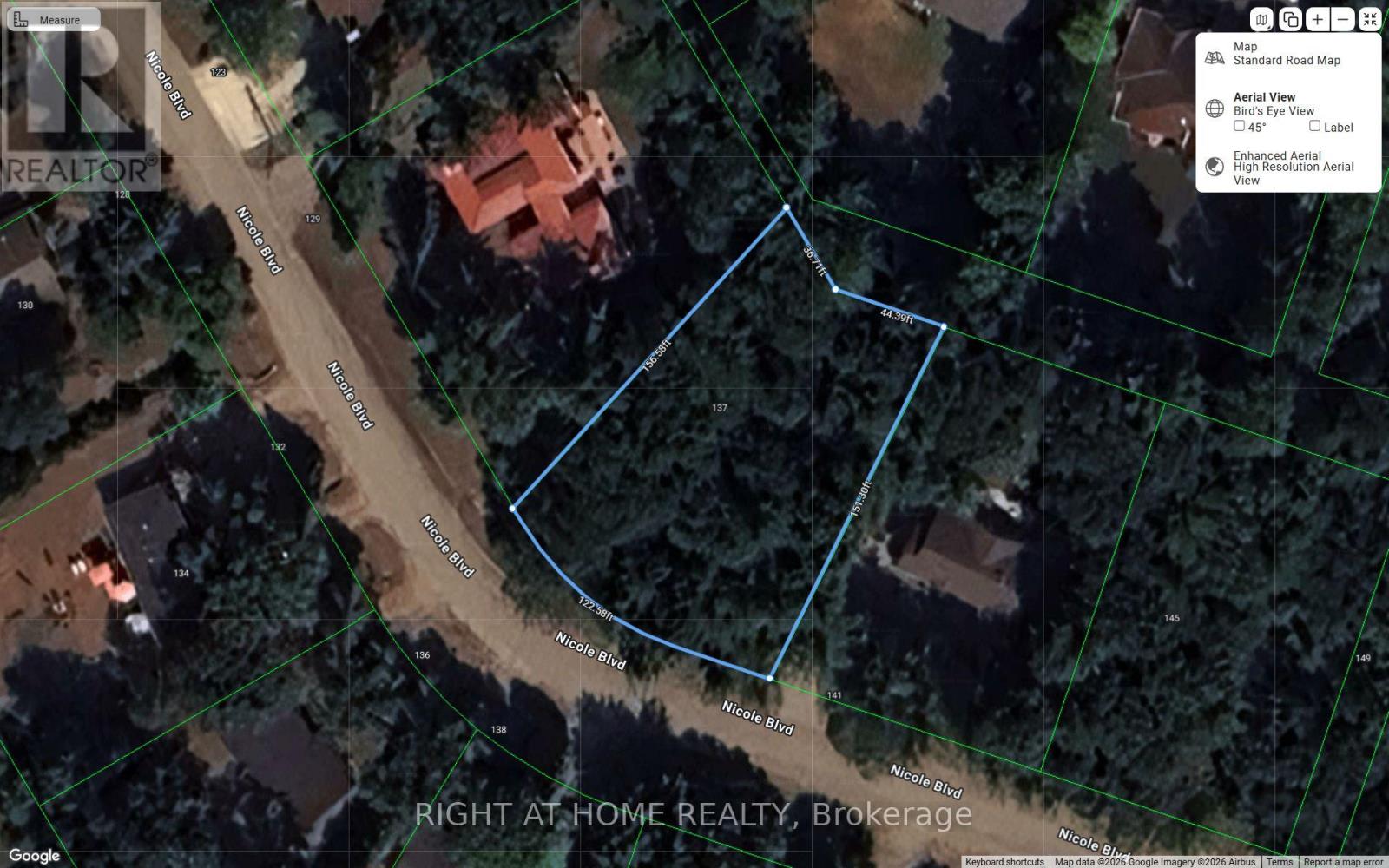Enable the 45° checkbox
This screenshot has height=868, width=1389.
point(1240,126)
